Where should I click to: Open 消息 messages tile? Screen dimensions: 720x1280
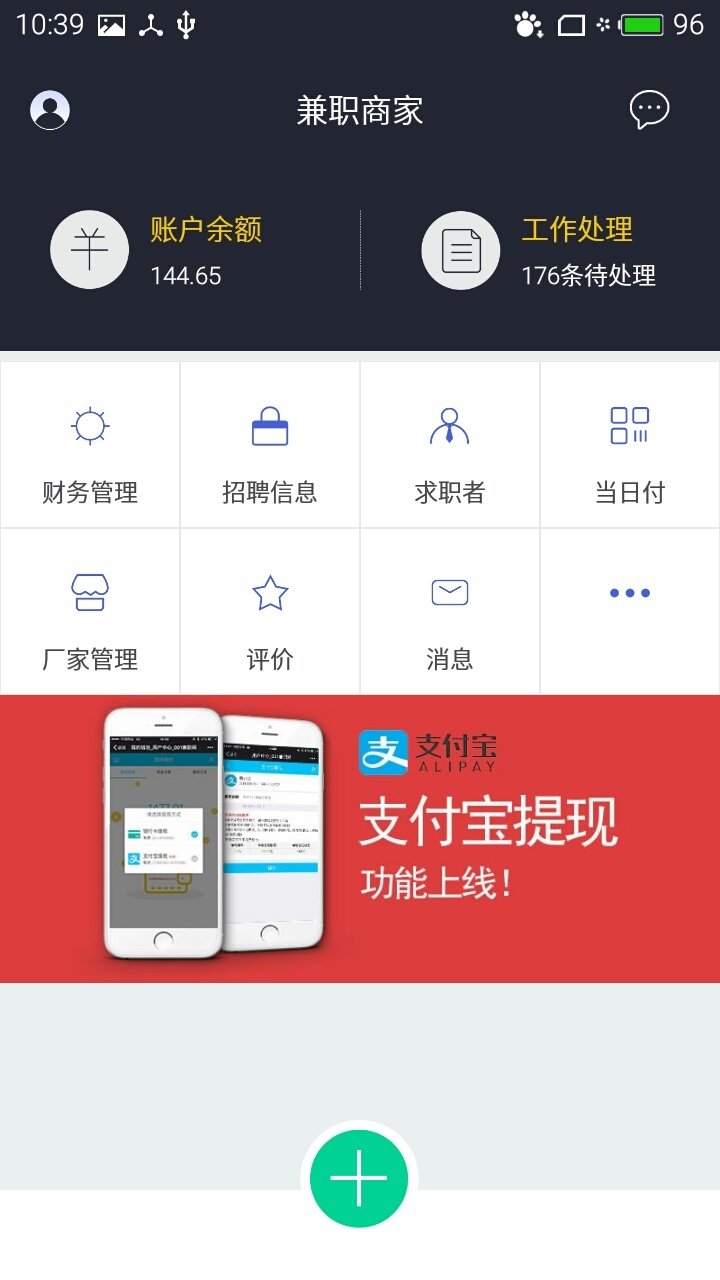tap(450, 612)
